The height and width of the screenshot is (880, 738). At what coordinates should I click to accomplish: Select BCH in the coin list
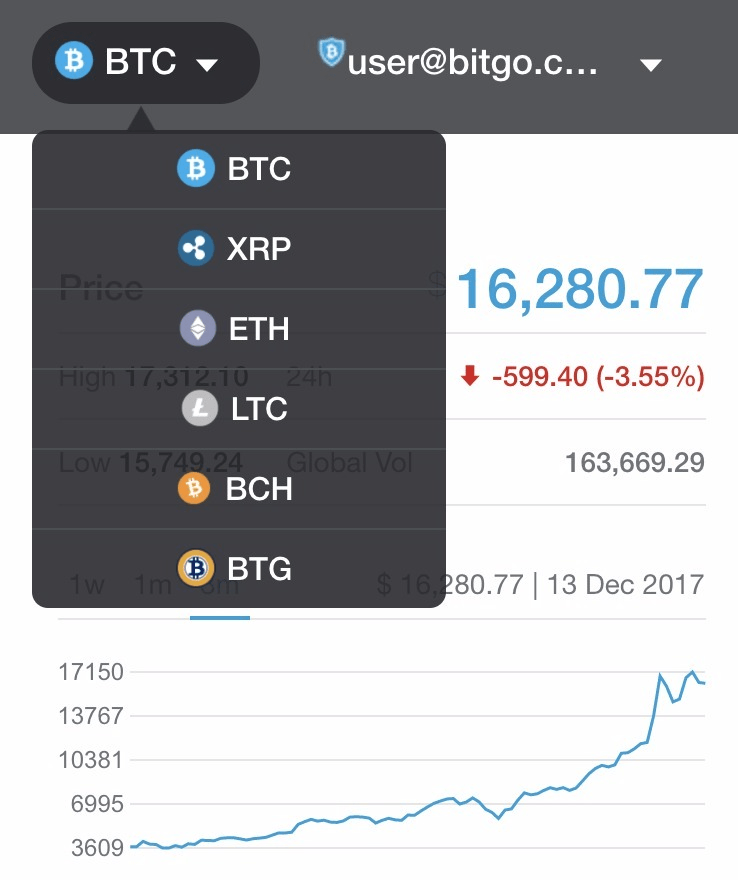click(x=238, y=489)
